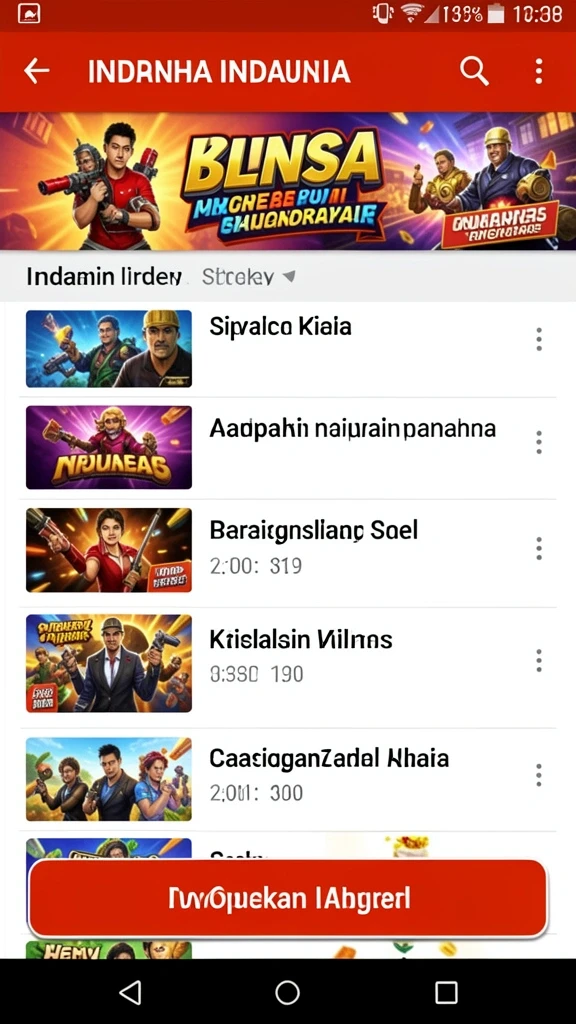
Task: Tap the red TwOjuekan IAhgrerl button
Action: [x=287, y=899]
